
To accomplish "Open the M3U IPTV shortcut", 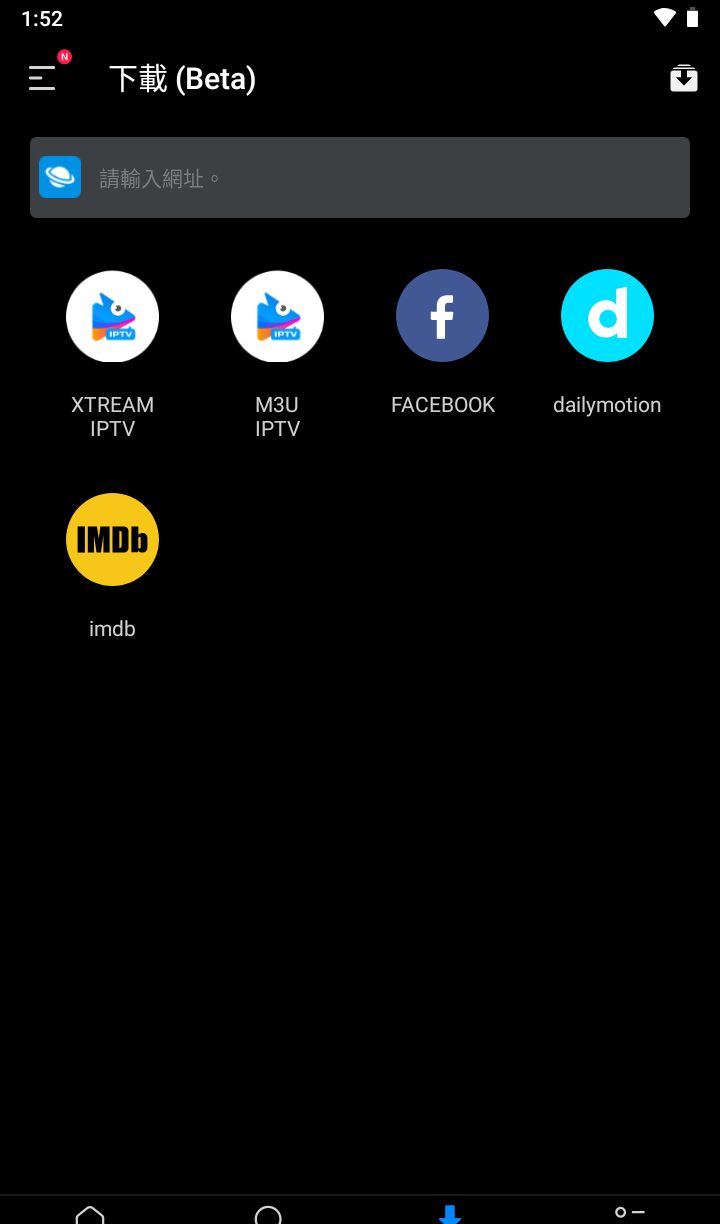I will (277, 317).
